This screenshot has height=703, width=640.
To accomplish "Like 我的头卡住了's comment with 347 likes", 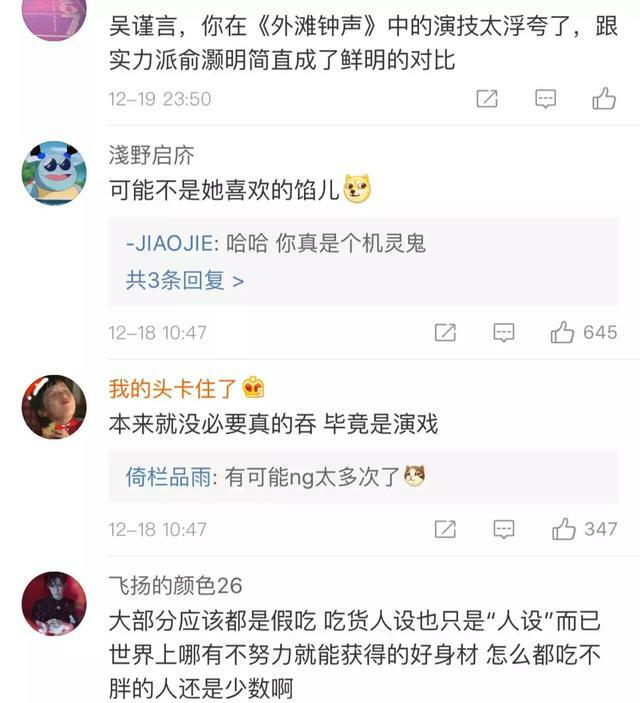I will pos(564,529).
